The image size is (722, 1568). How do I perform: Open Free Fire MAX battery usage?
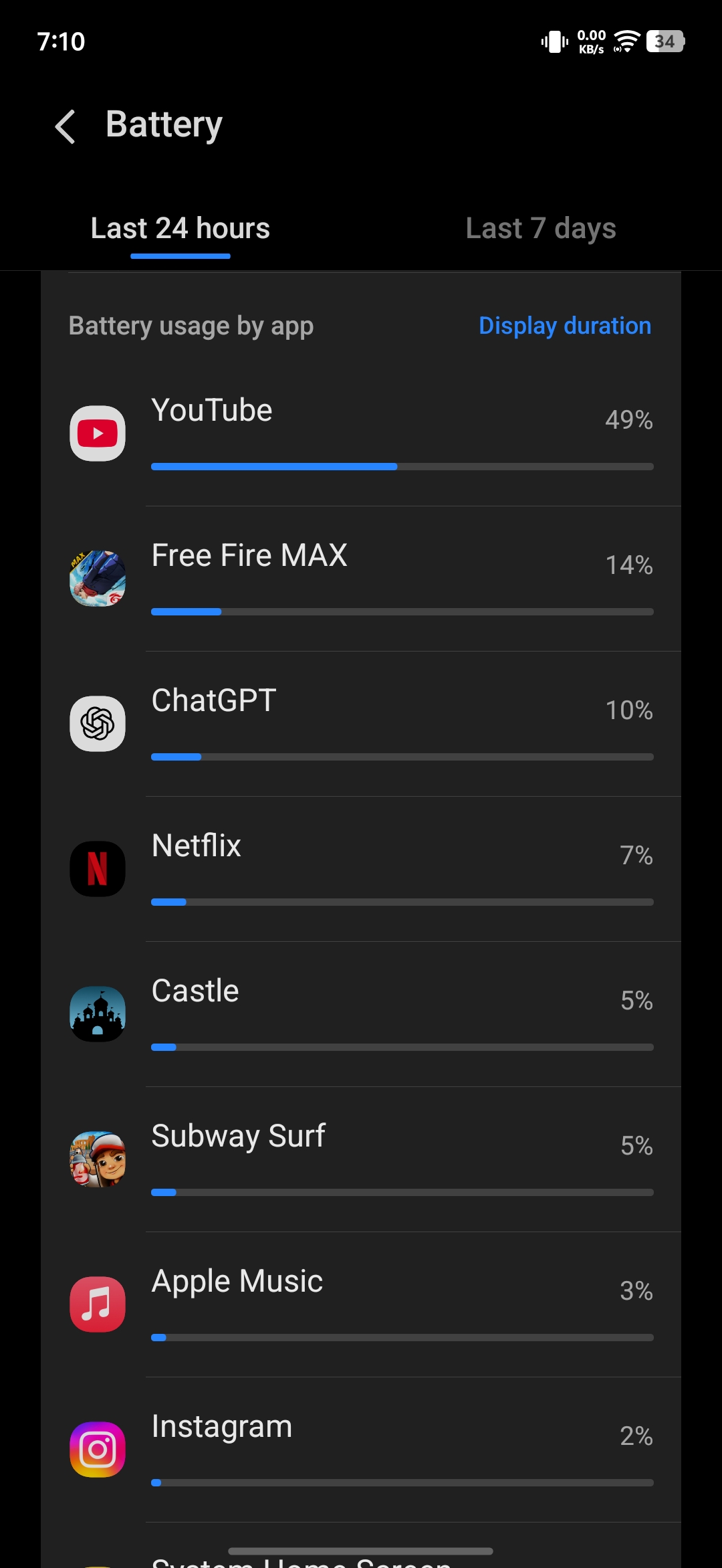coord(361,579)
